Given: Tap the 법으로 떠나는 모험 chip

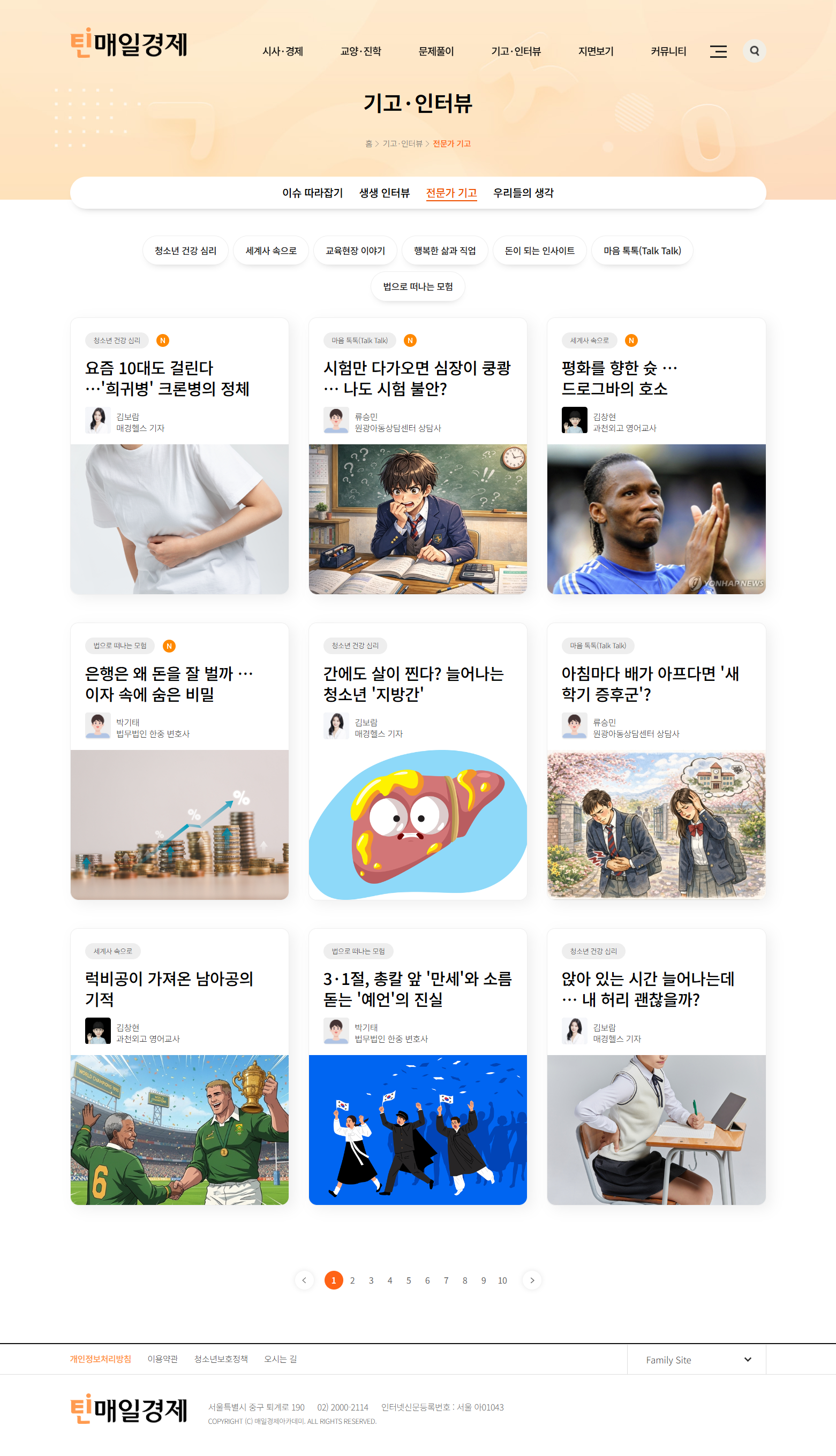Looking at the screenshot, I should pos(417,286).
